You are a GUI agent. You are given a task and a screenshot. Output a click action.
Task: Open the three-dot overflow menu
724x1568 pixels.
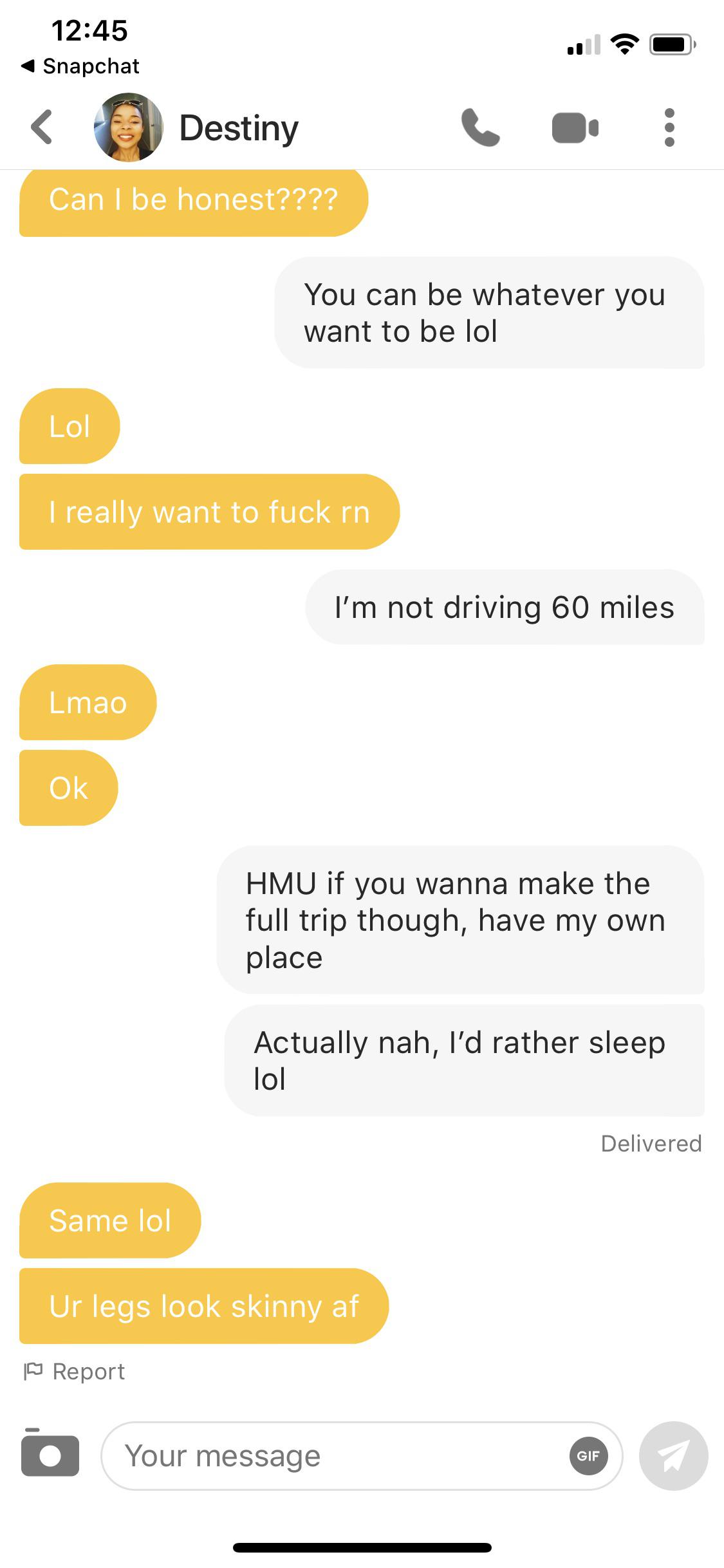point(669,127)
